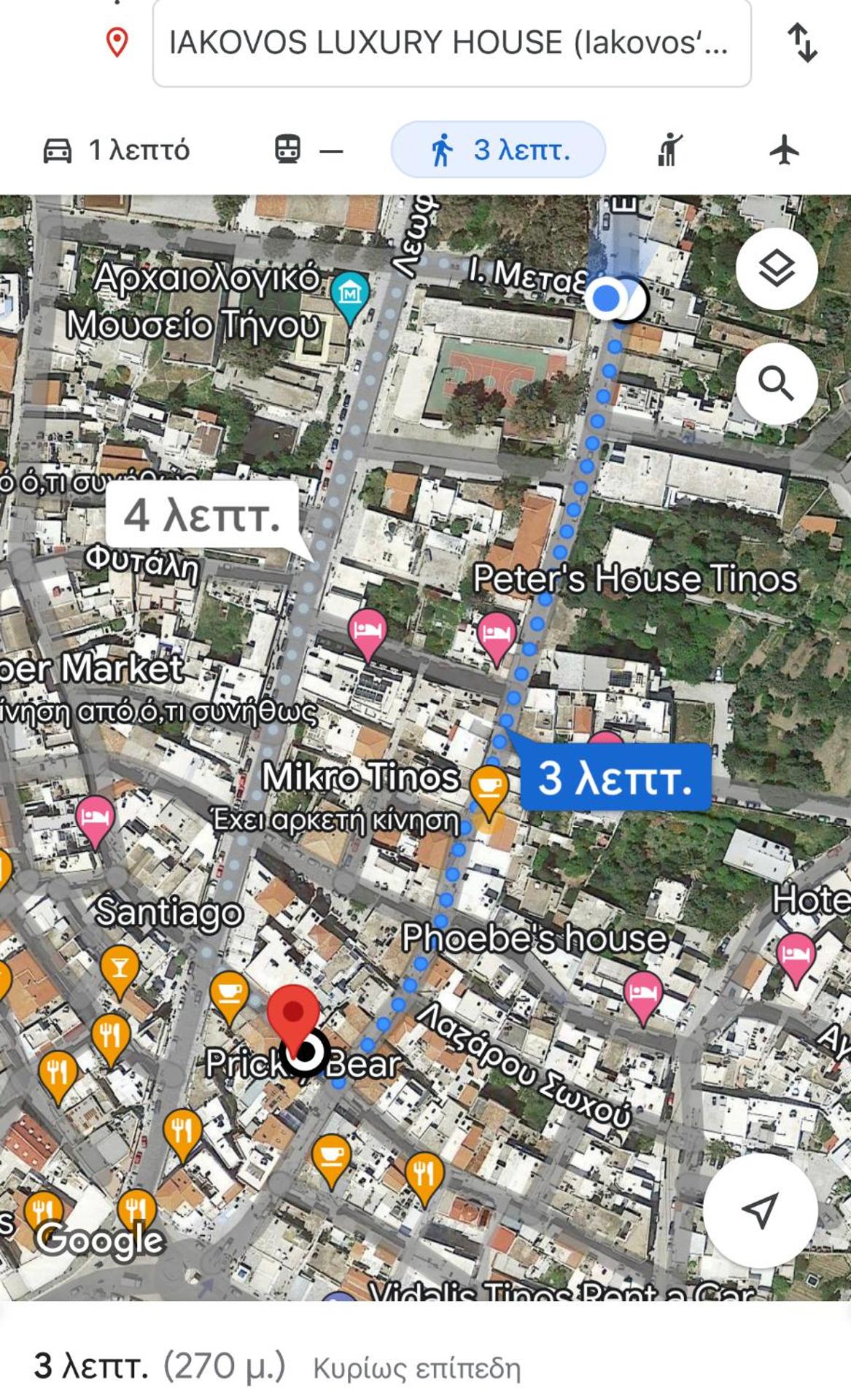Image resolution: width=851 pixels, height=1400 pixels.
Task: Select the public transit mode
Action: pyautogui.click(x=308, y=150)
